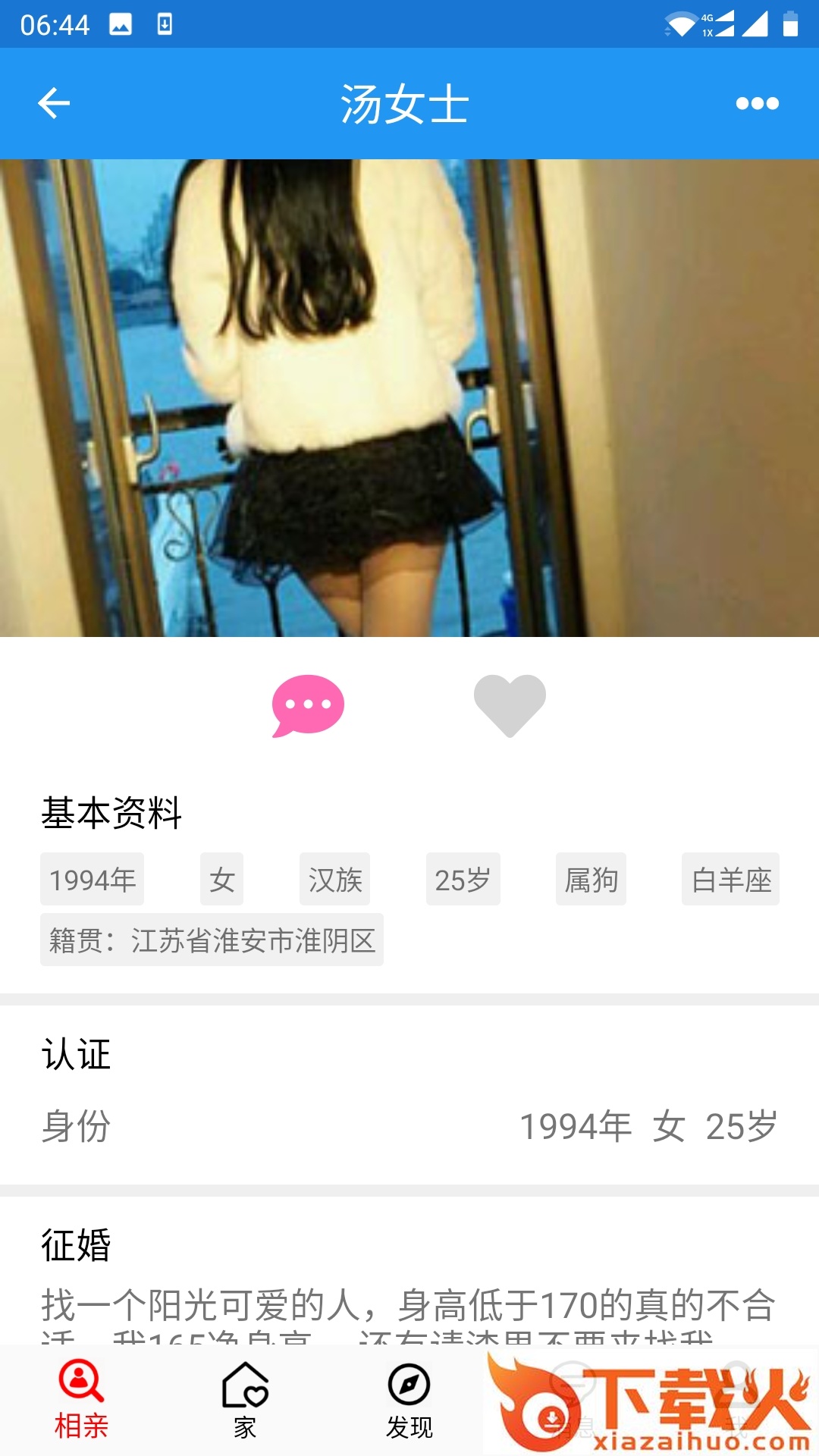Send a chat message to 汤女士
The height and width of the screenshot is (1456, 819).
click(x=308, y=704)
